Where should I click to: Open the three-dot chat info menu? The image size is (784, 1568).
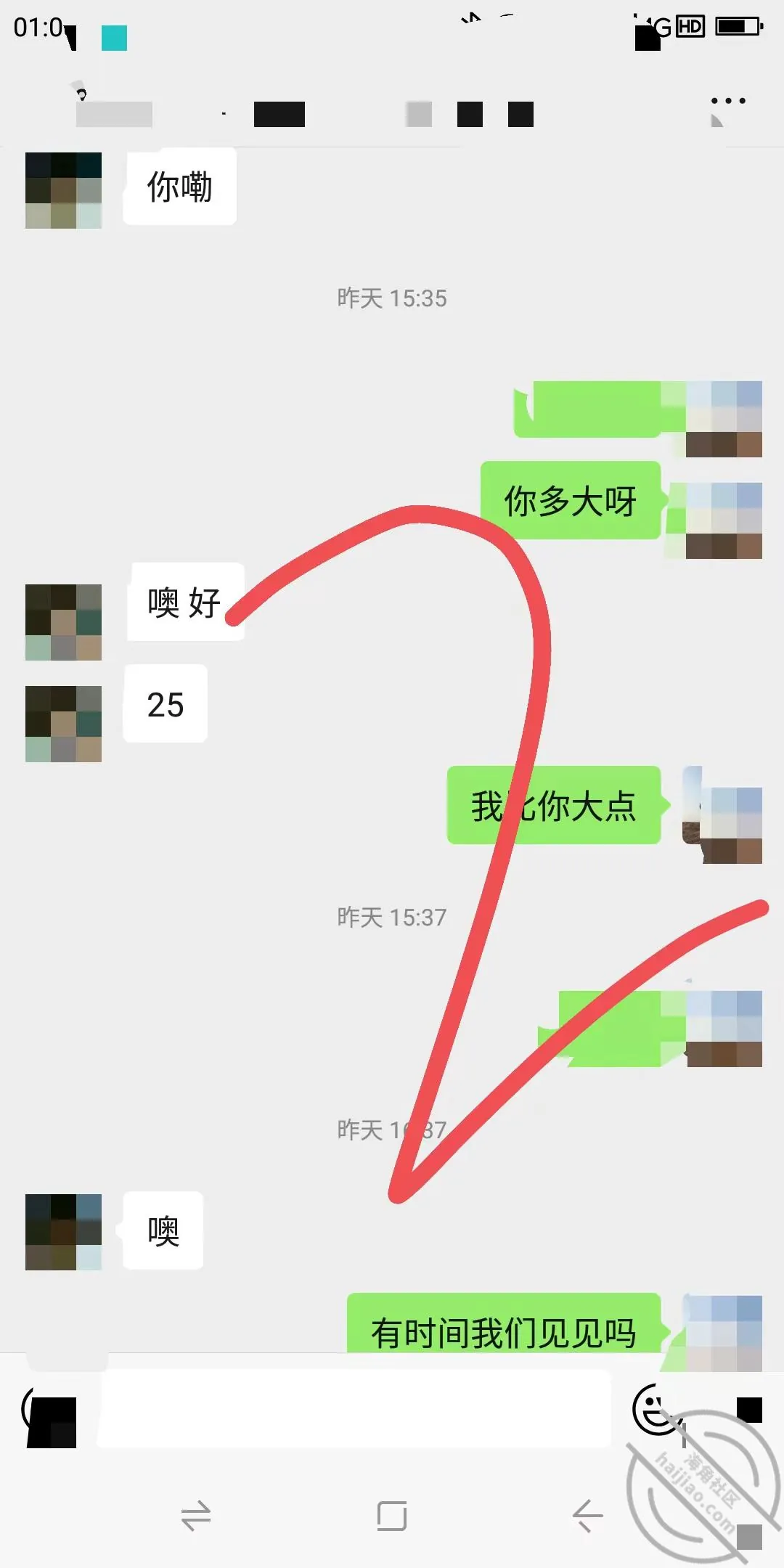click(728, 101)
